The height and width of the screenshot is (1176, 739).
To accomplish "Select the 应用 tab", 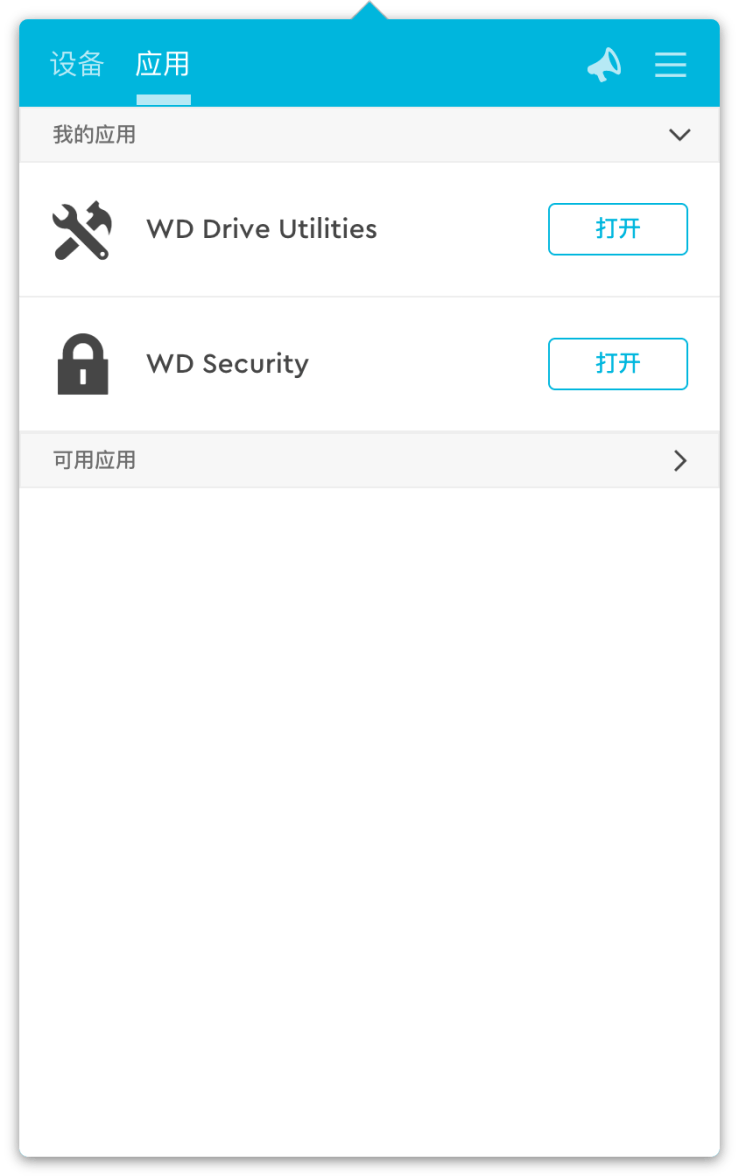I will coord(163,64).
